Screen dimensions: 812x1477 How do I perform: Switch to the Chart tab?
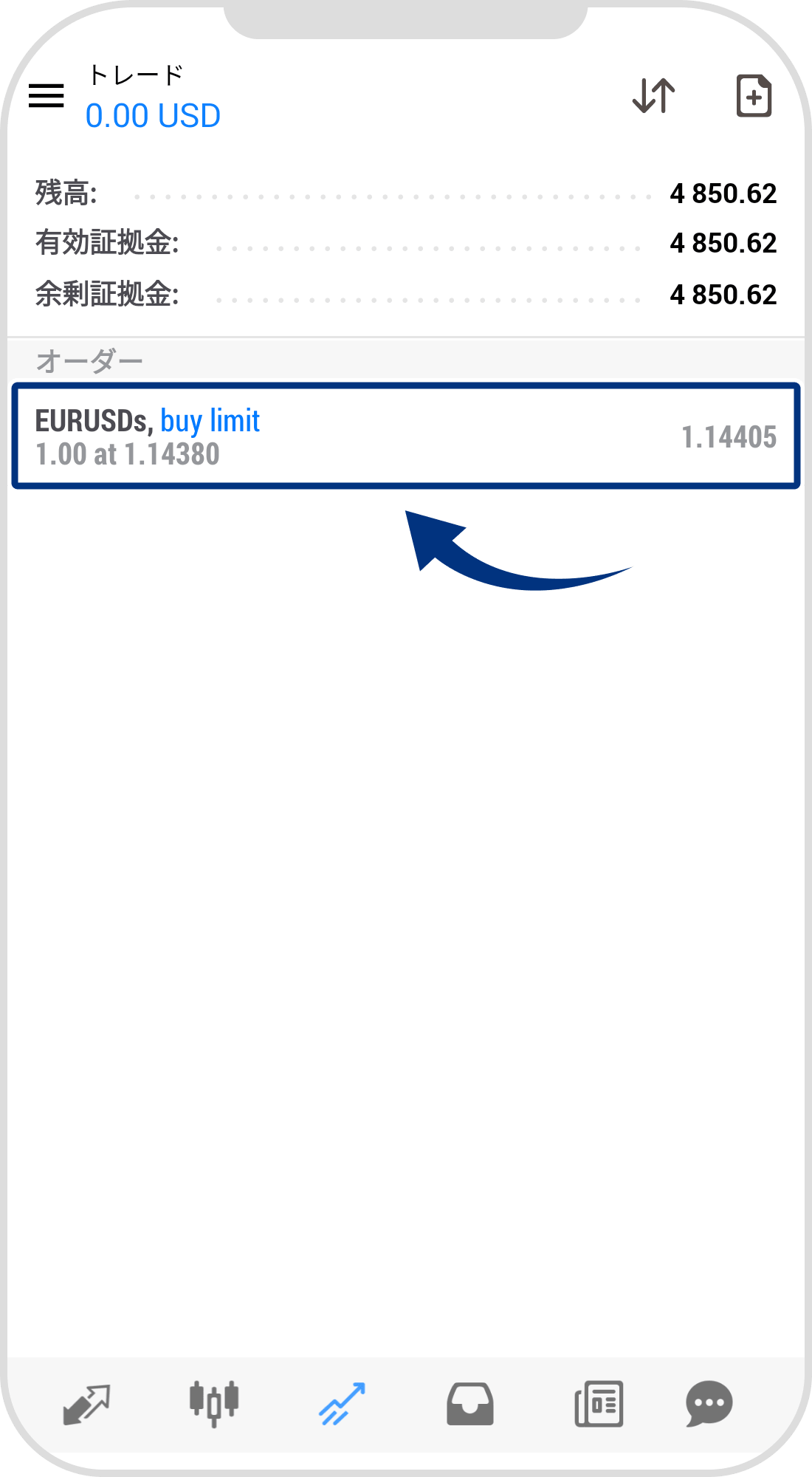pyautogui.click(x=214, y=1403)
